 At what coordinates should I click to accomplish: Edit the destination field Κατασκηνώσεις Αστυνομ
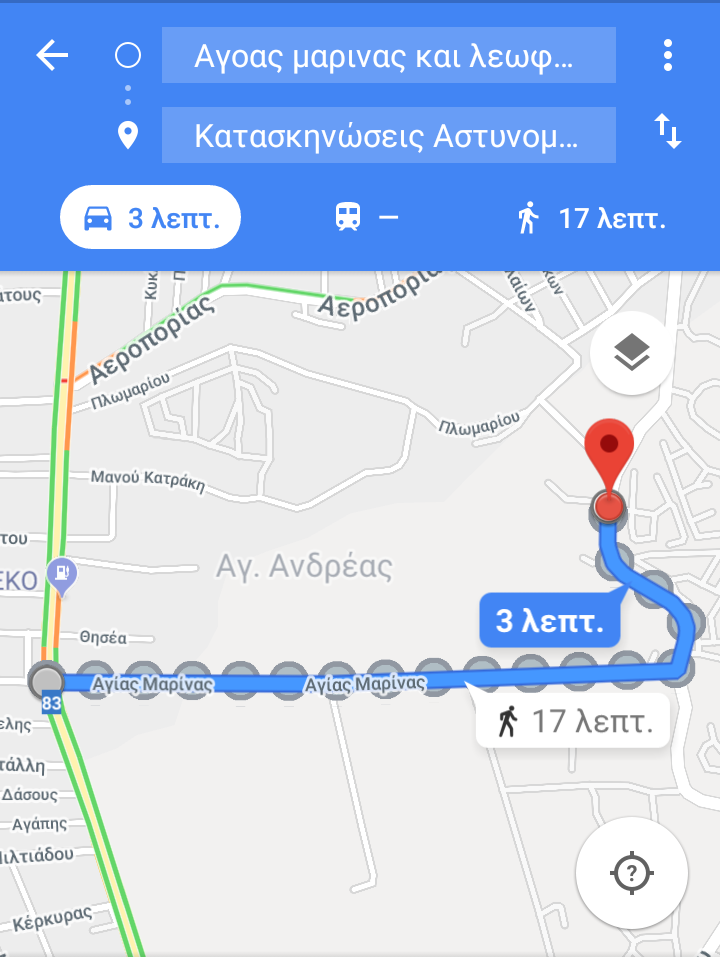click(x=388, y=135)
